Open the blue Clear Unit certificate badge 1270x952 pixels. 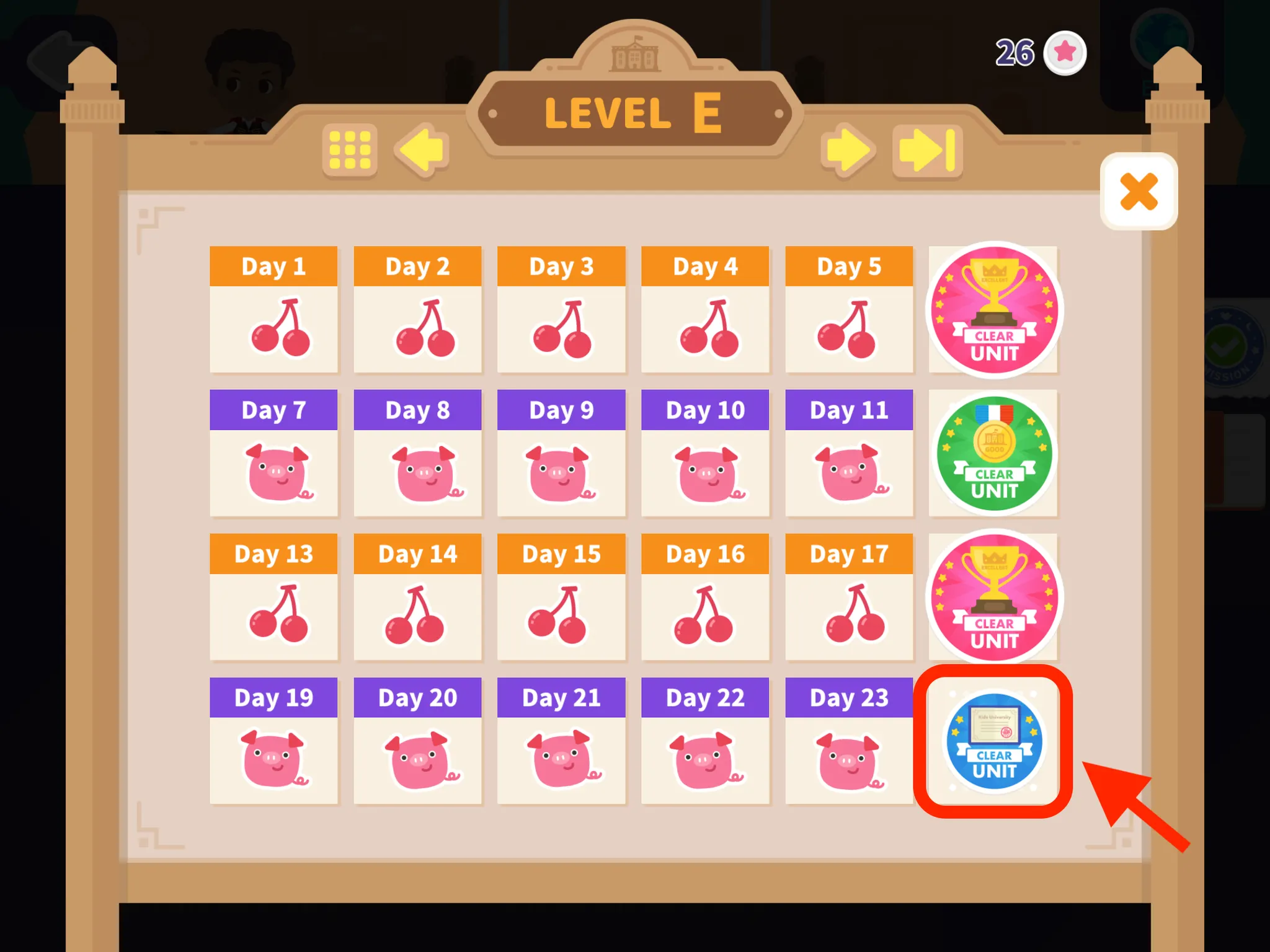[994, 741]
